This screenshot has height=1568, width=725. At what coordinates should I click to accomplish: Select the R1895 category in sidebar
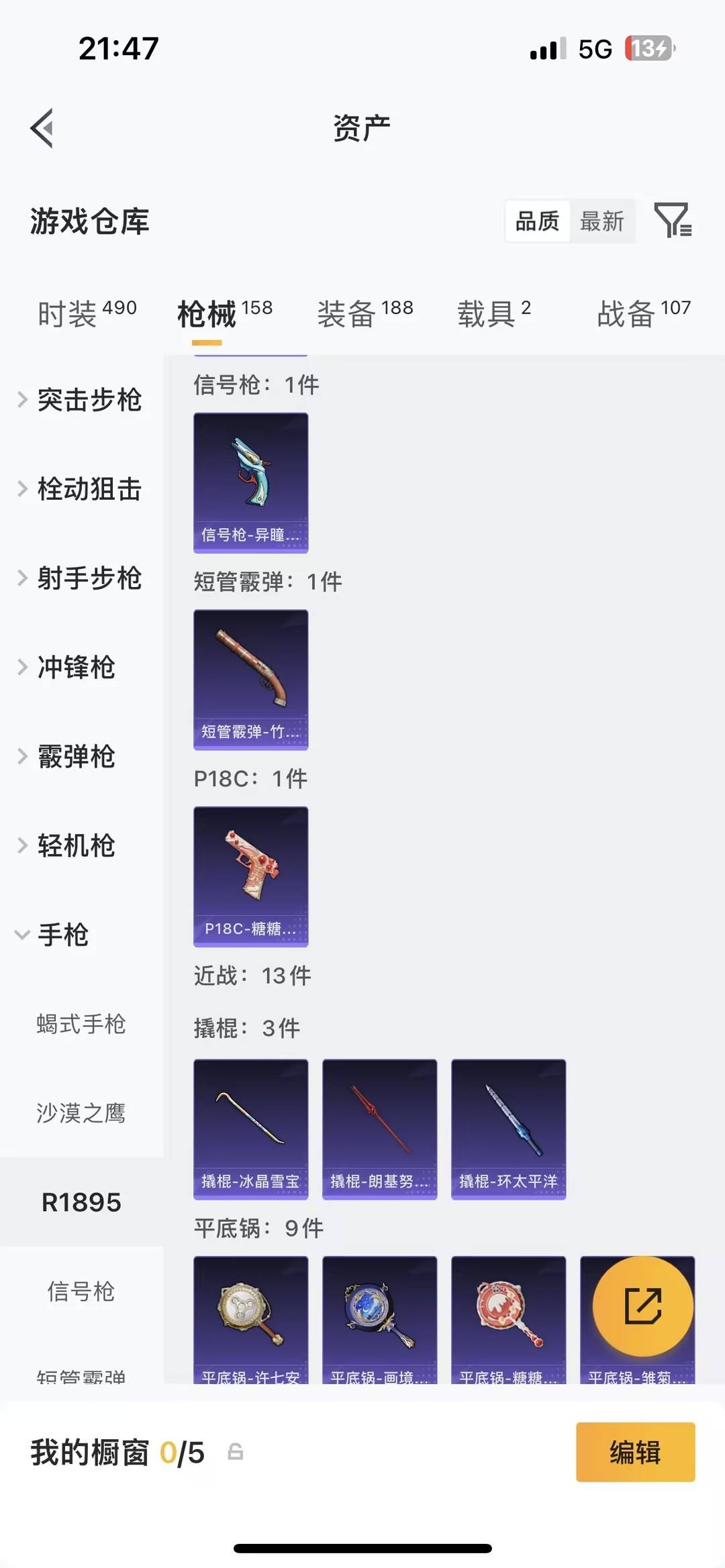pyautogui.click(x=81, y=1203)
